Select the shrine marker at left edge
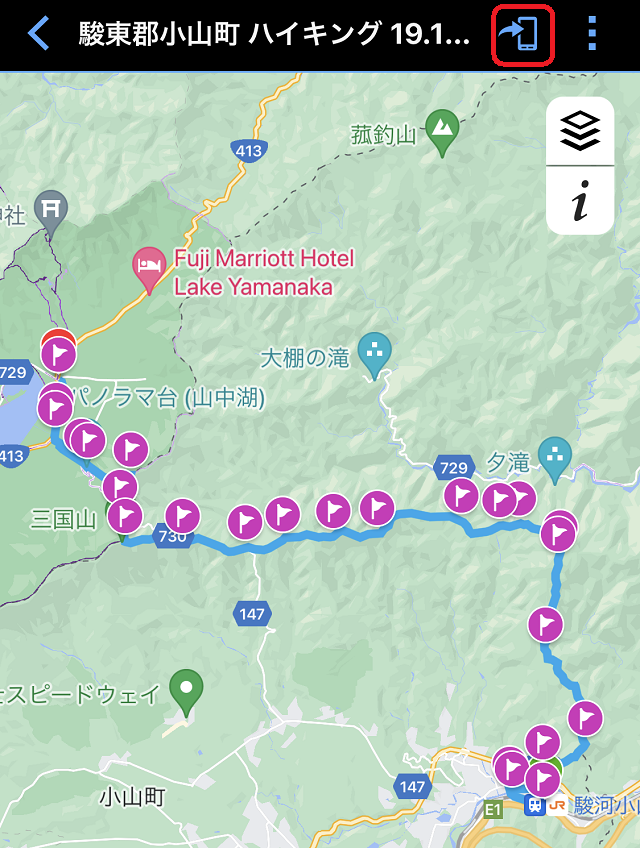This screenshot has width=640, height=848. (49, 208)
